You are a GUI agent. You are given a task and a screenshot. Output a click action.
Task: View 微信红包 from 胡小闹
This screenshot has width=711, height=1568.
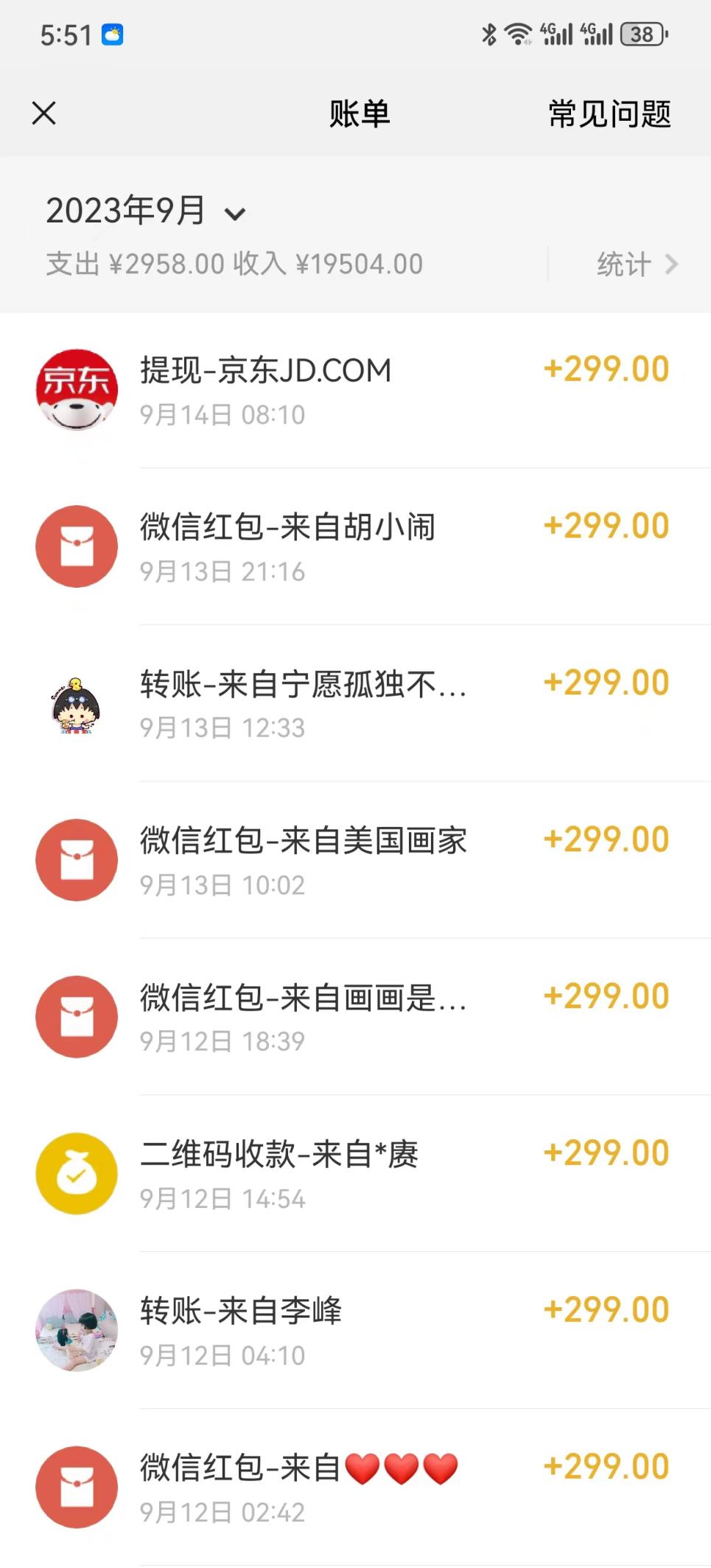354,547
